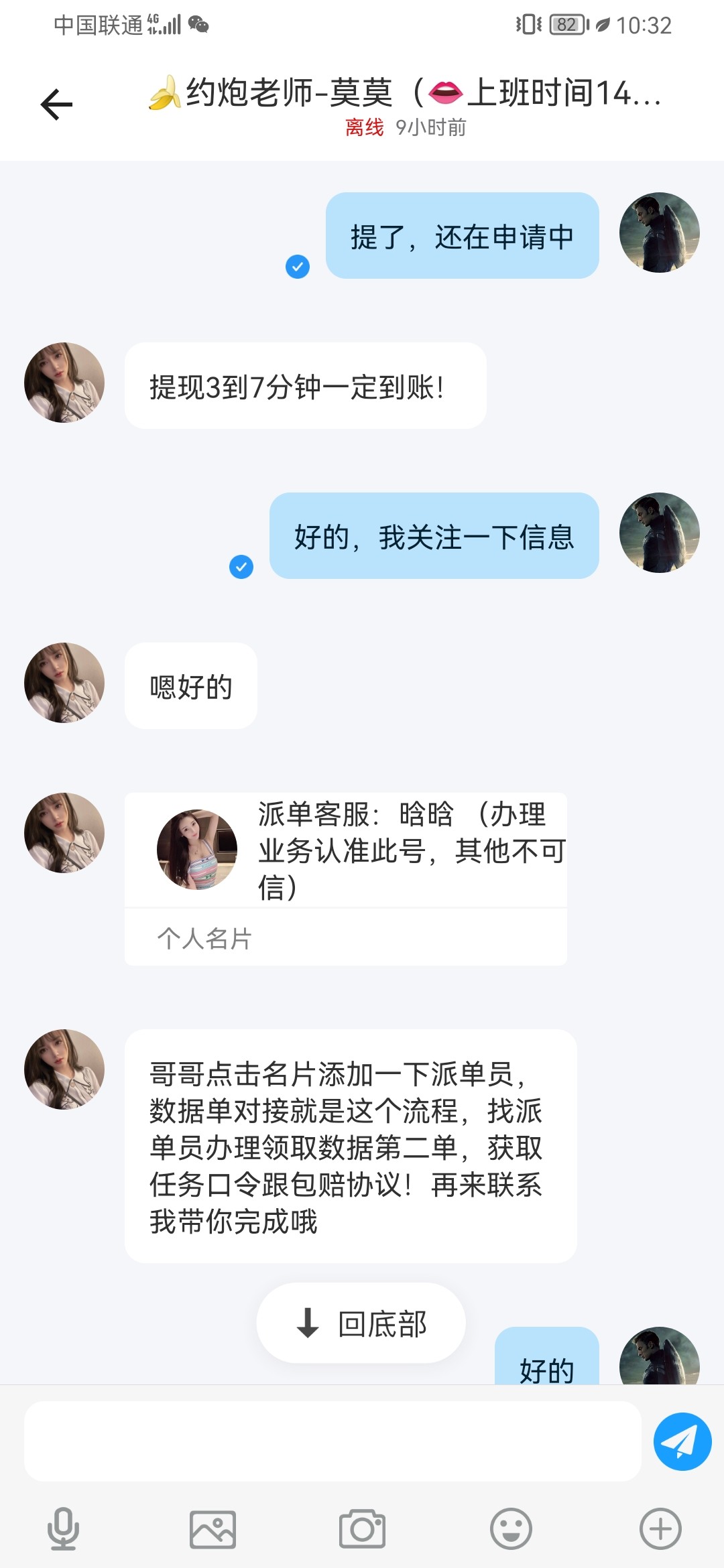Start voice input with microphone icon
The image size is (724, 1568).
click(x=63, y=1529)
